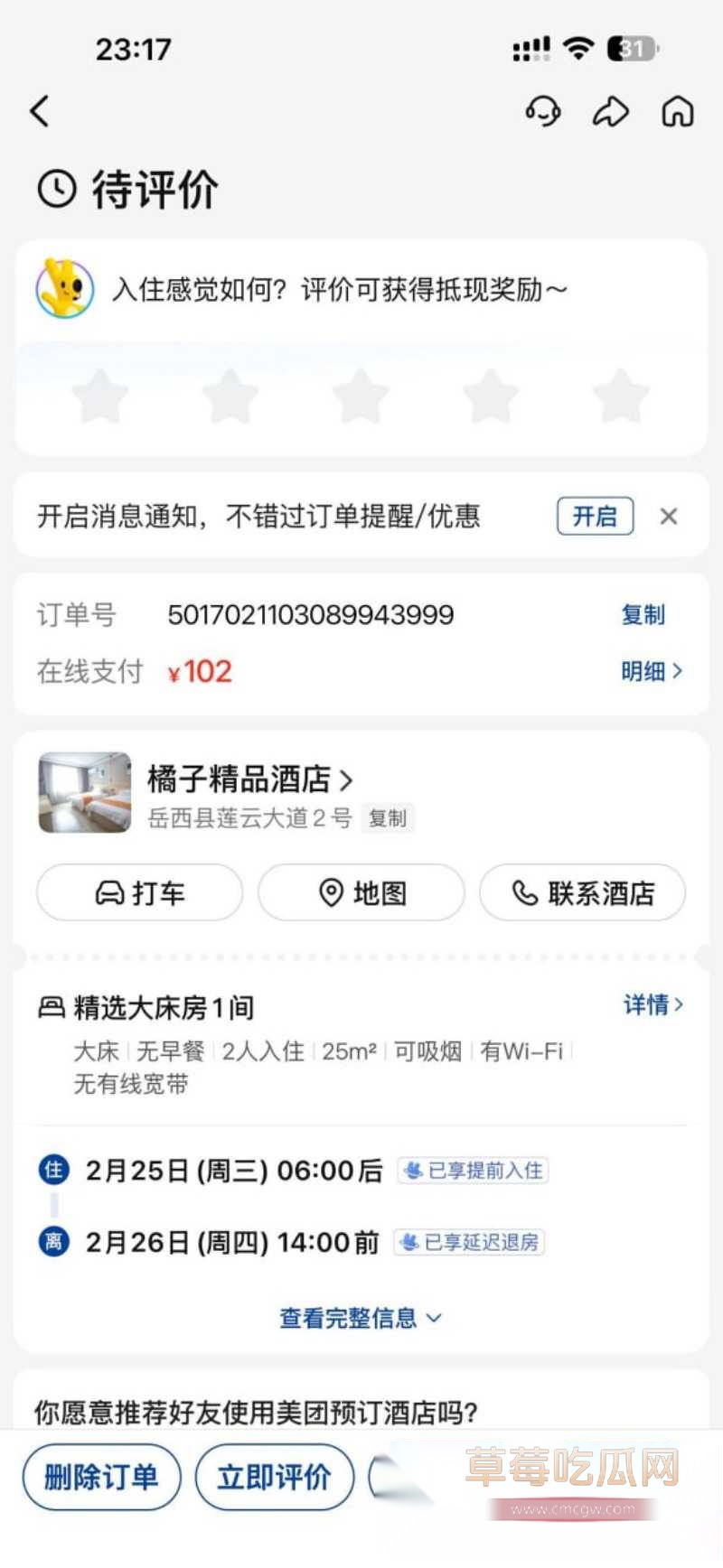
Task: Return to the home page
Action: (x=678, y=111)
